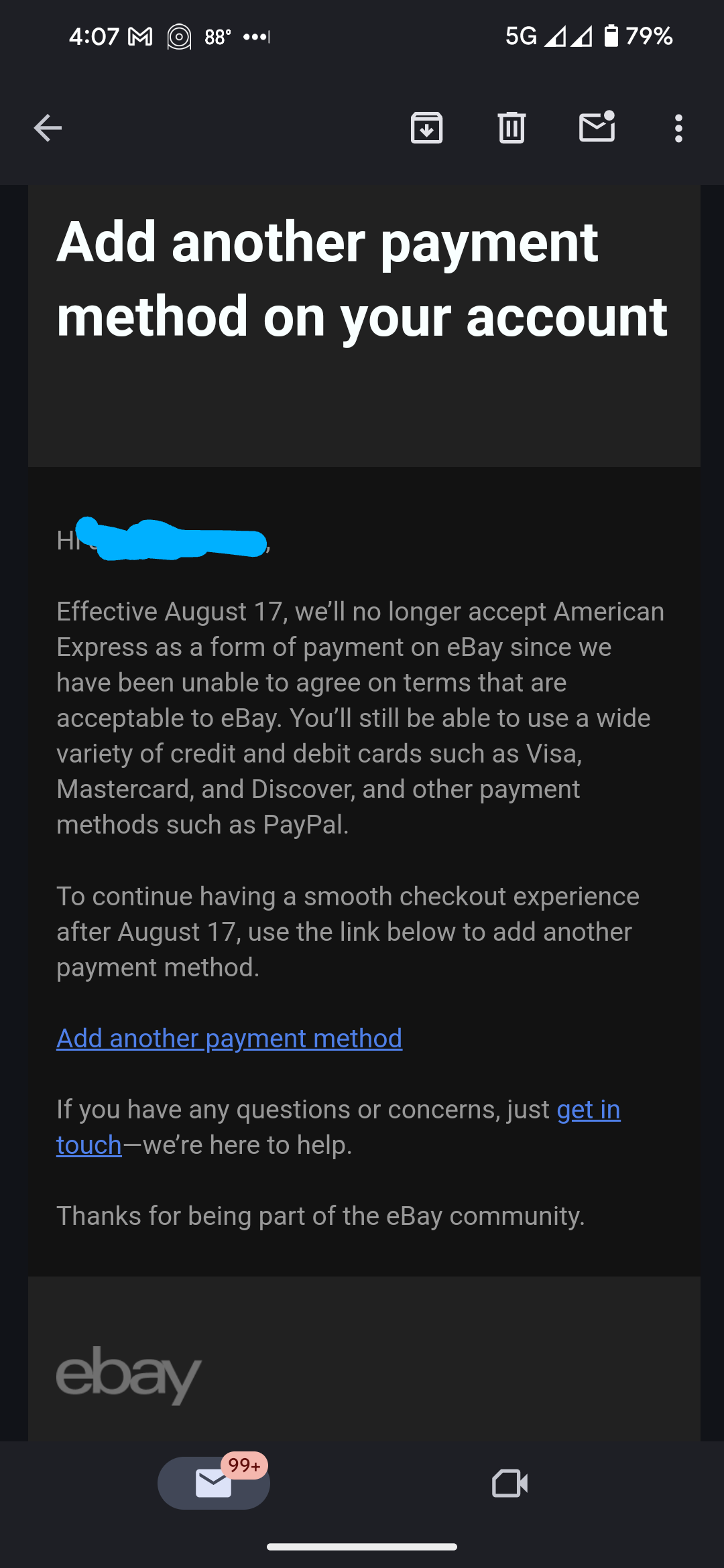The height and width of the screenshot is (1568, 724).
Task: Switch to the Meet video tab
Action: click(509, 1483)
